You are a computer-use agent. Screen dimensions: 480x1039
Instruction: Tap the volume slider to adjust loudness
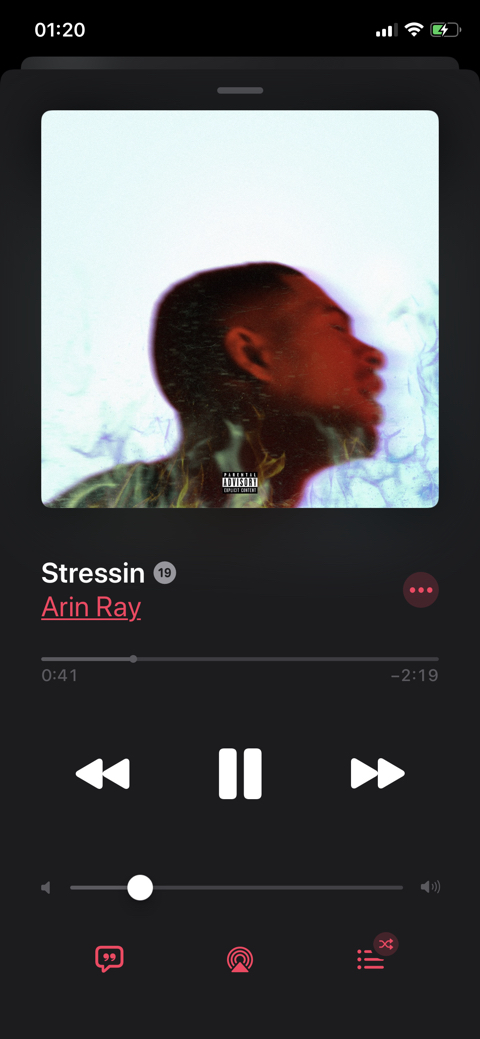click(x=236, y=887)
